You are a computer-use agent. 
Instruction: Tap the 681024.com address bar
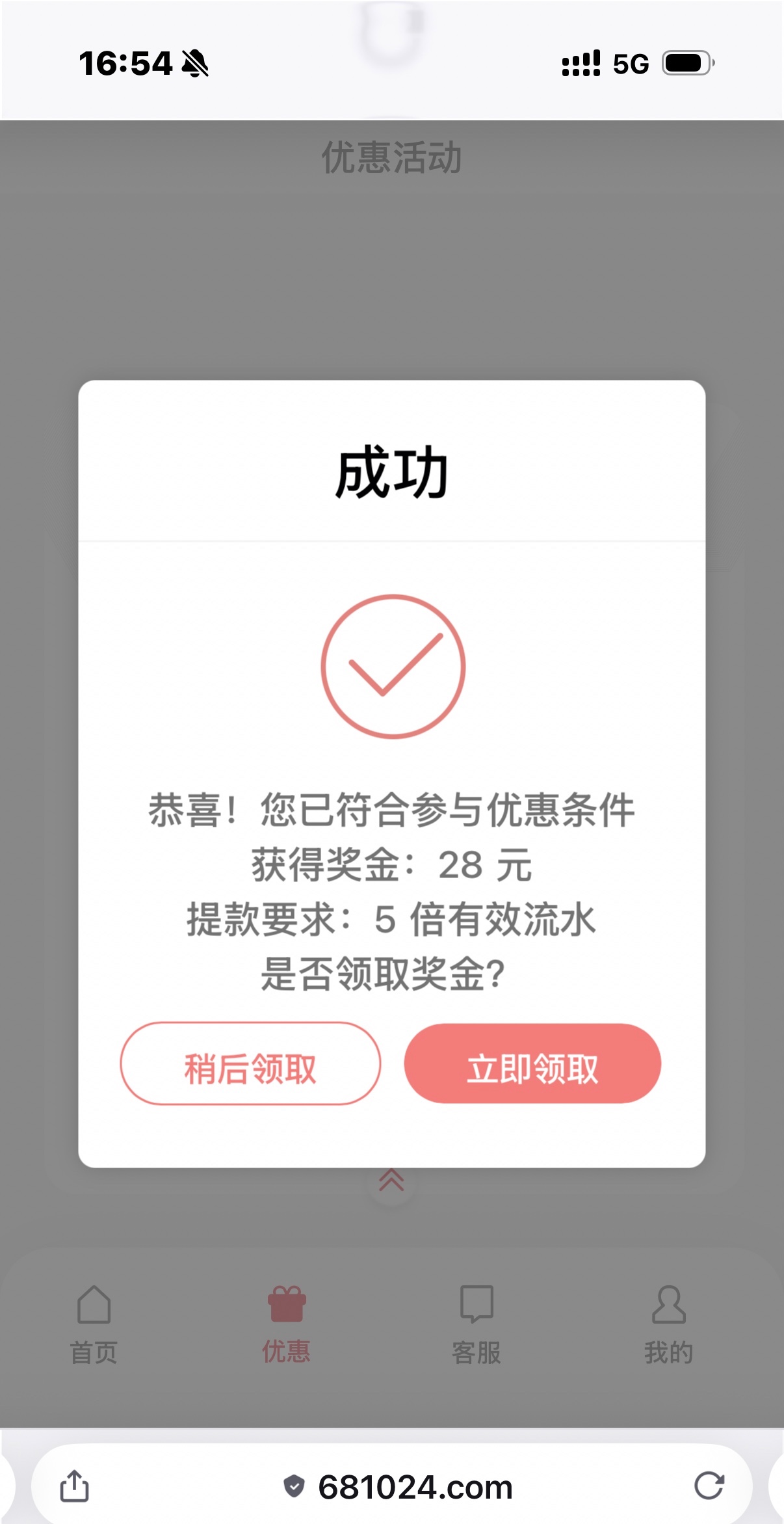point(398,1487)
